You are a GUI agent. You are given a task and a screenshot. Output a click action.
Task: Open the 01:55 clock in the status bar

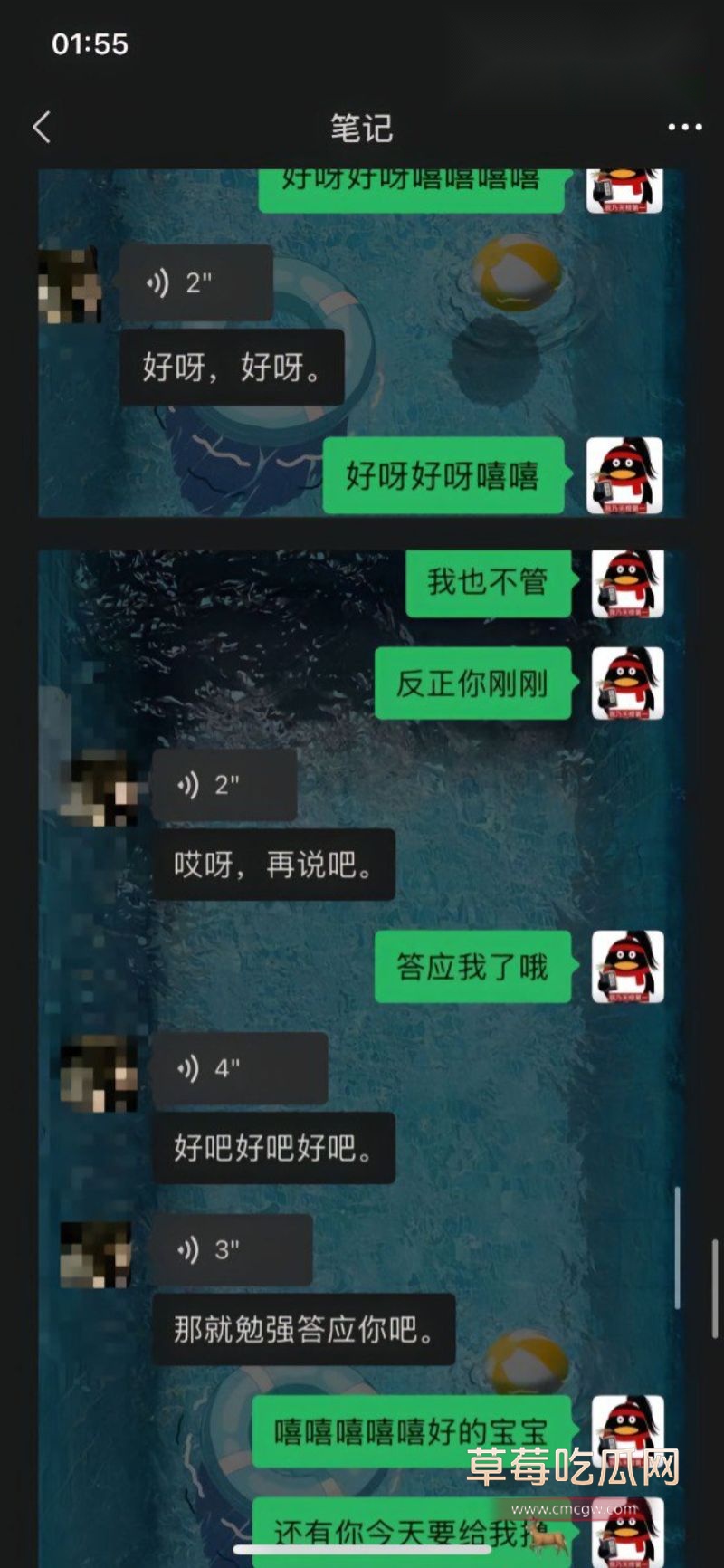(x=89, y=43)
